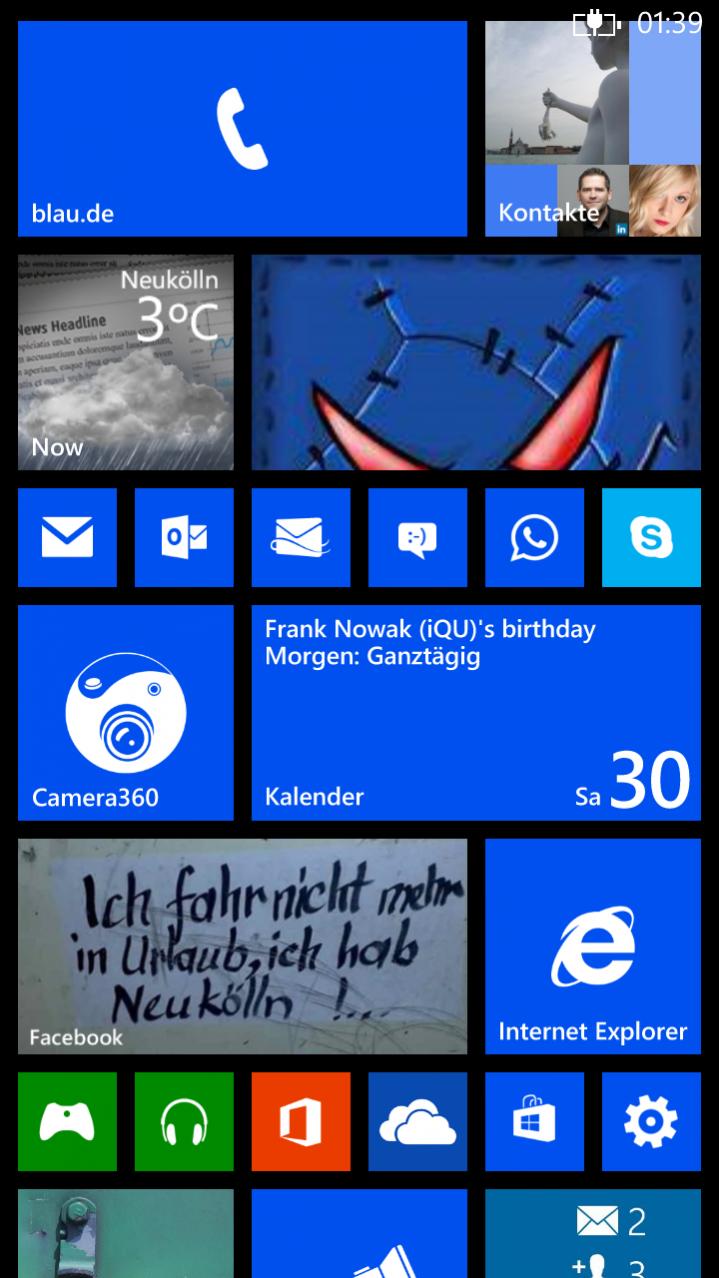Open the Facebook tile

pyautogui.click(x=242, y=946)
